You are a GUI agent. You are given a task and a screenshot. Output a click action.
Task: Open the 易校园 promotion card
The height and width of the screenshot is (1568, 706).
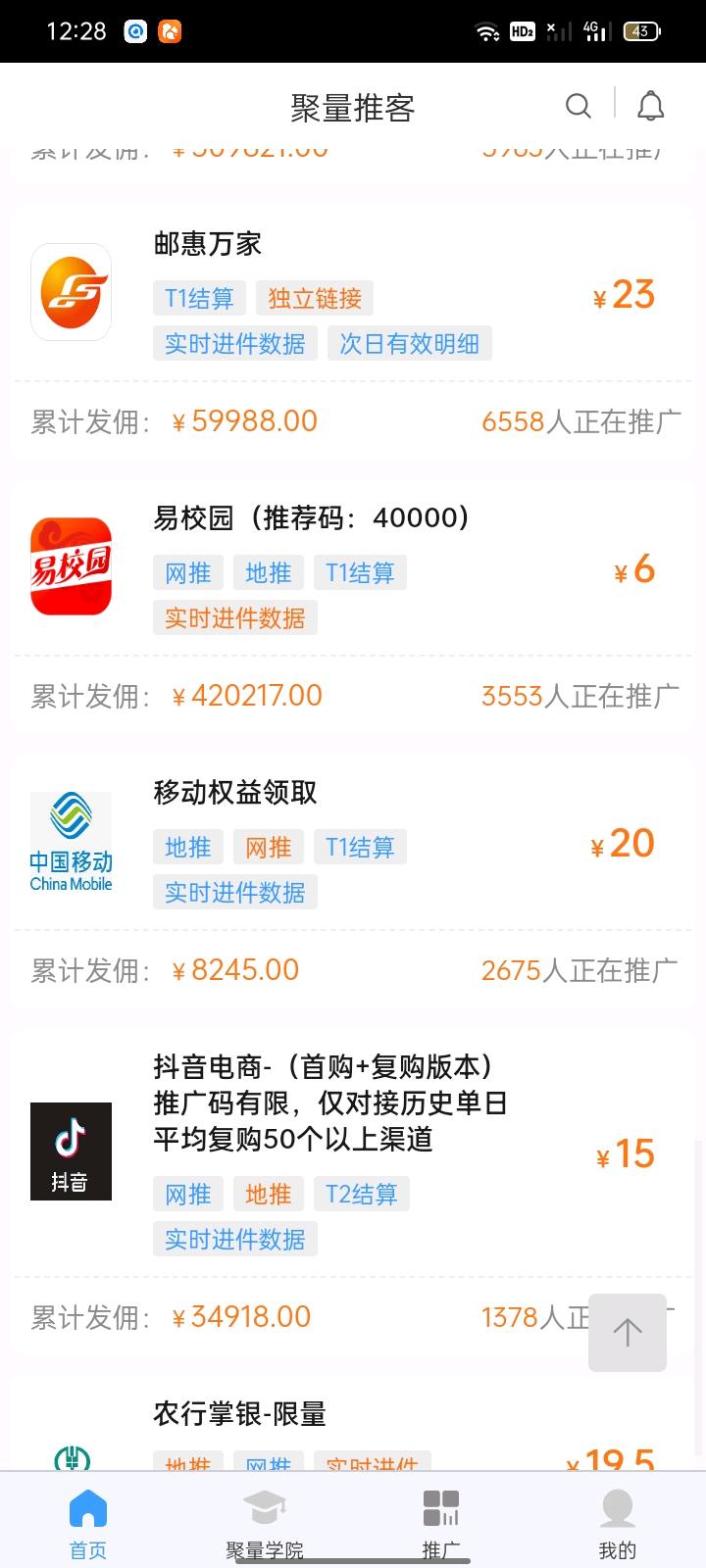click(353, 606)
